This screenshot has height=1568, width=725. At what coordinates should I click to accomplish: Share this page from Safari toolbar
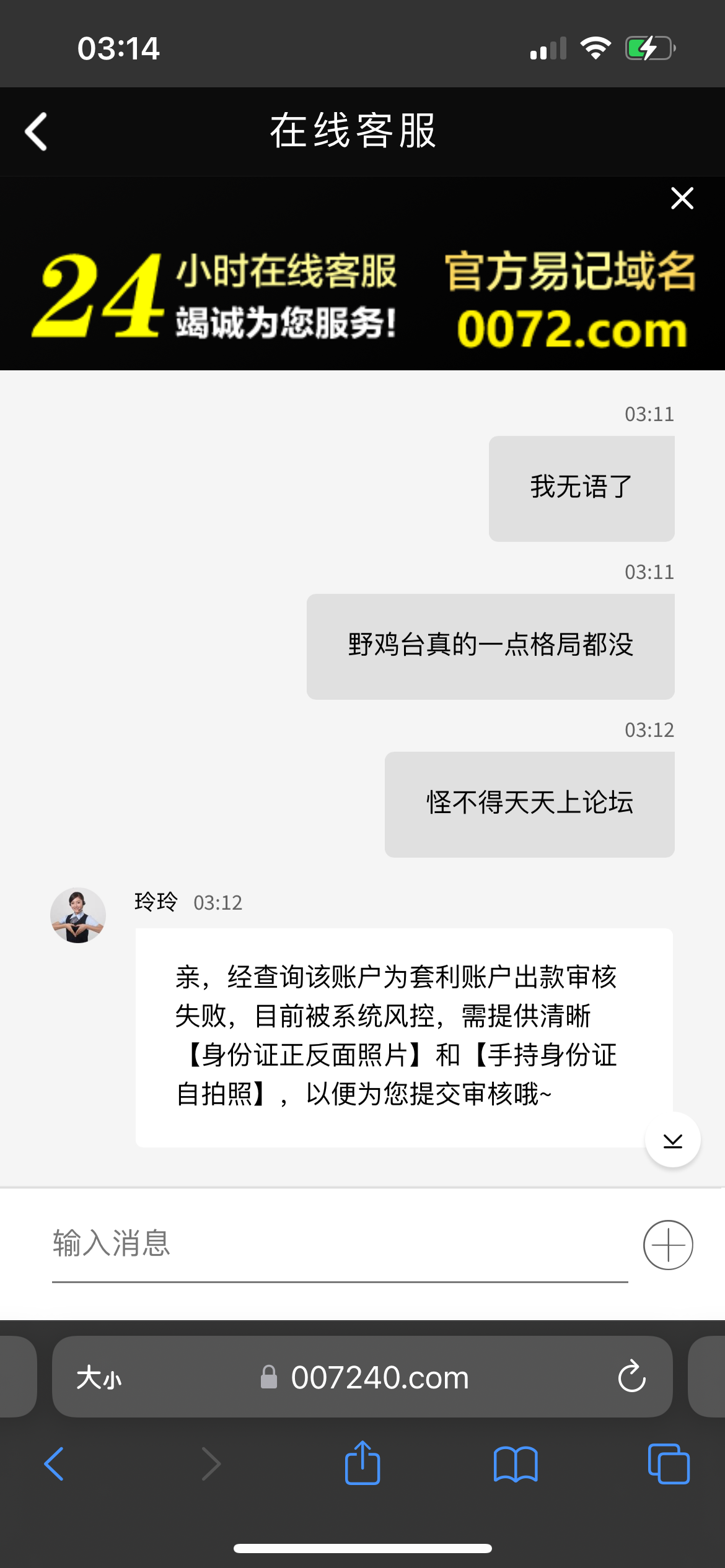[362, 1463]
